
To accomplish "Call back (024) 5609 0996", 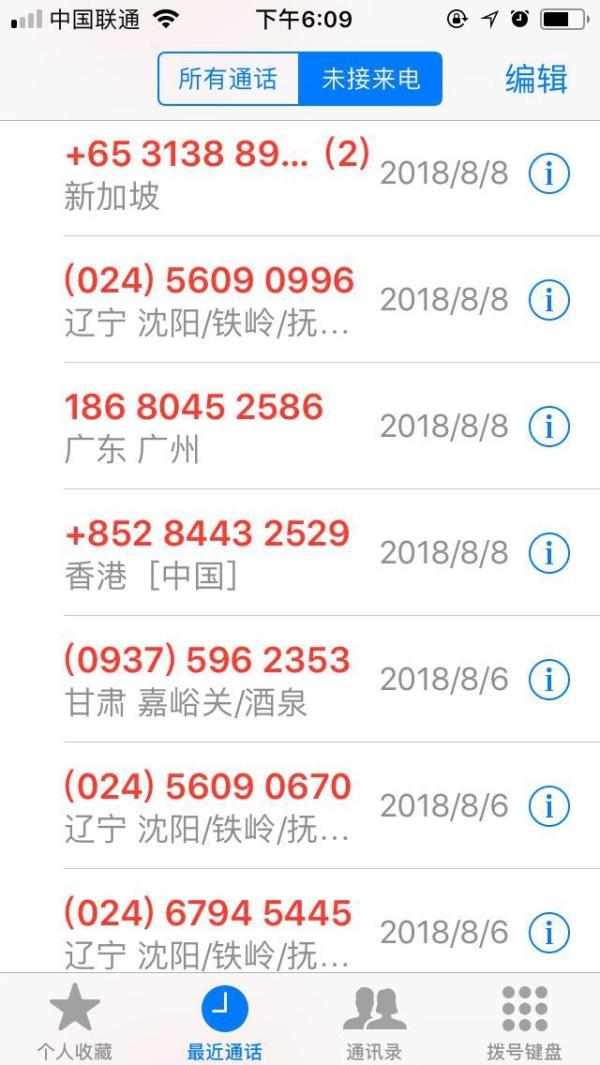I will (x=208, y=299).
